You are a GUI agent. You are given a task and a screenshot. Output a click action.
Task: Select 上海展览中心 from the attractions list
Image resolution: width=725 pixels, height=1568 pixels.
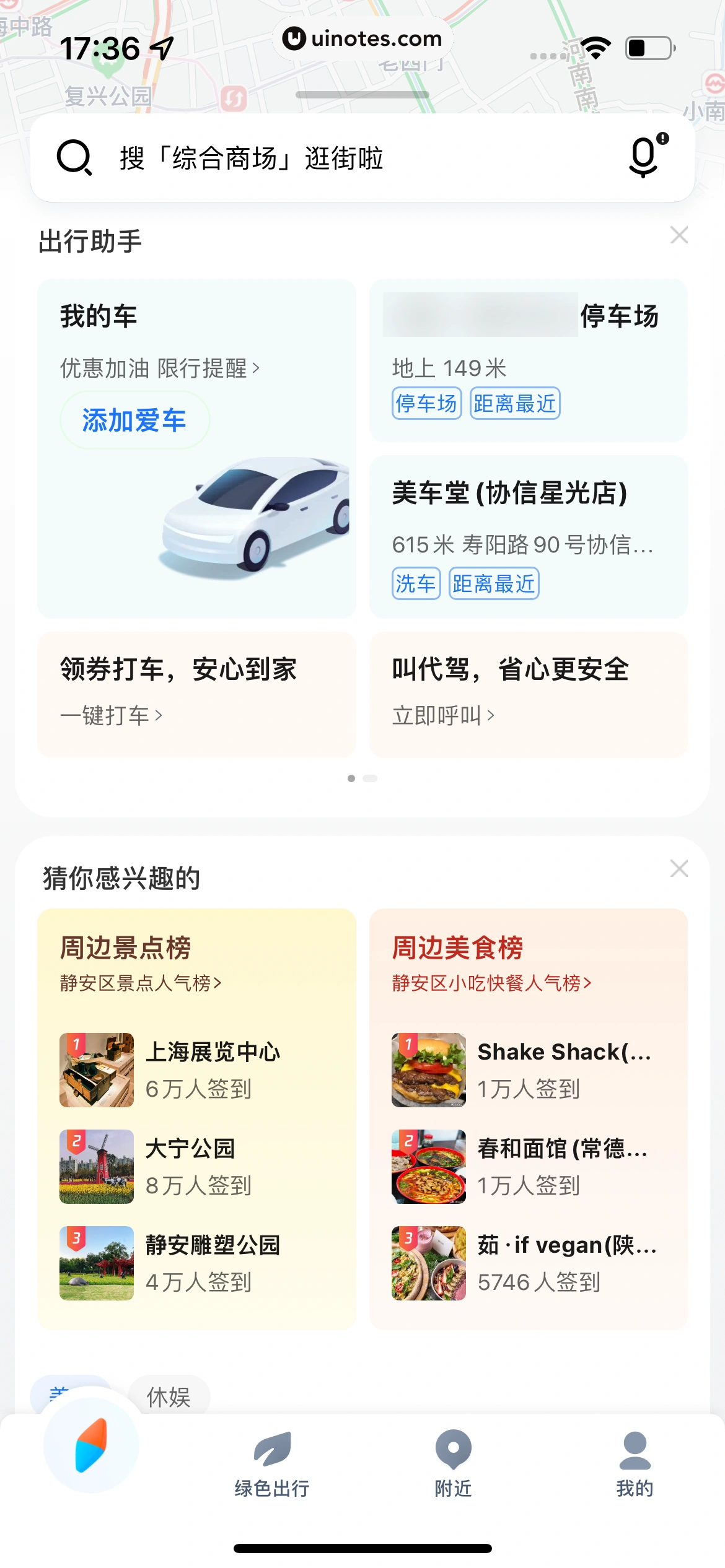coord(196,1069)
